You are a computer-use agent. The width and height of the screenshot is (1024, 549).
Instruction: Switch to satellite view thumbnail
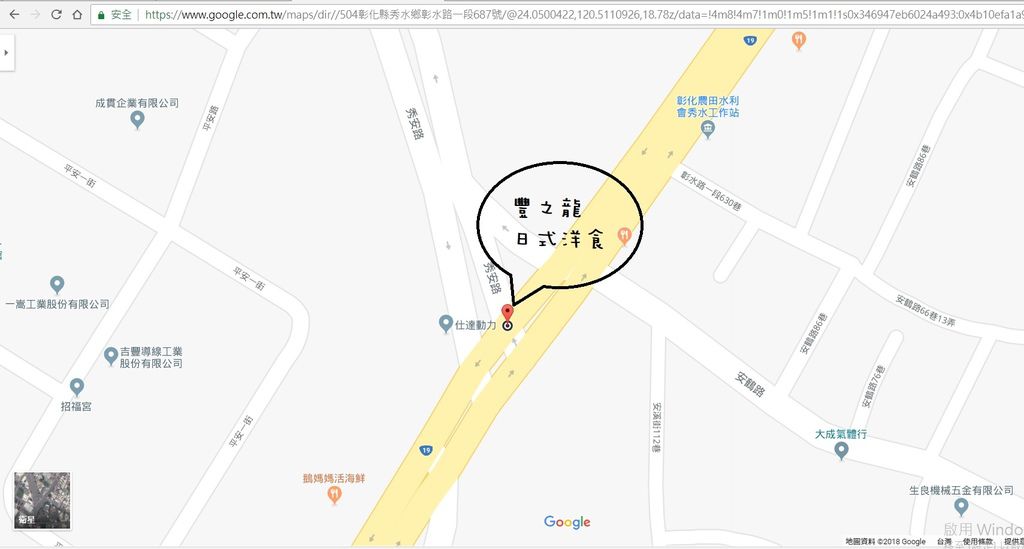click(42, 499)
